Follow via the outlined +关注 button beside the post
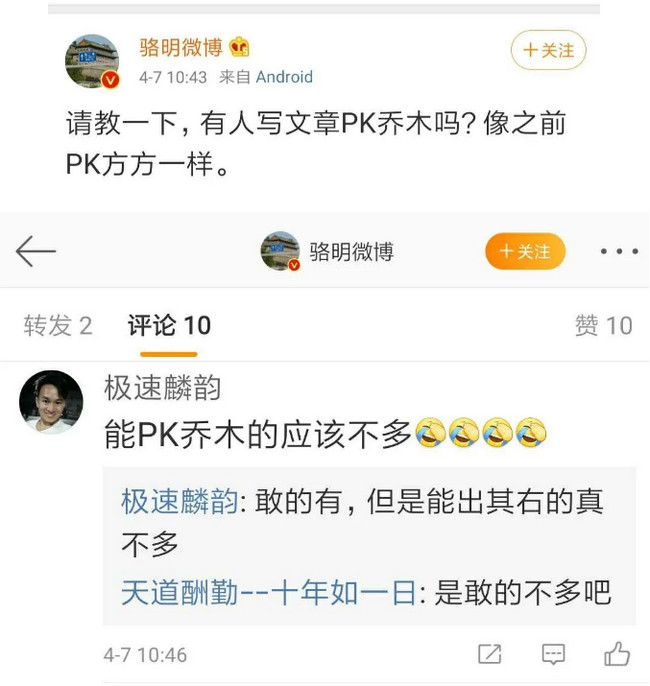Image resolution: width=650 pixels, height=686 pixels. (x=548, y=50)
